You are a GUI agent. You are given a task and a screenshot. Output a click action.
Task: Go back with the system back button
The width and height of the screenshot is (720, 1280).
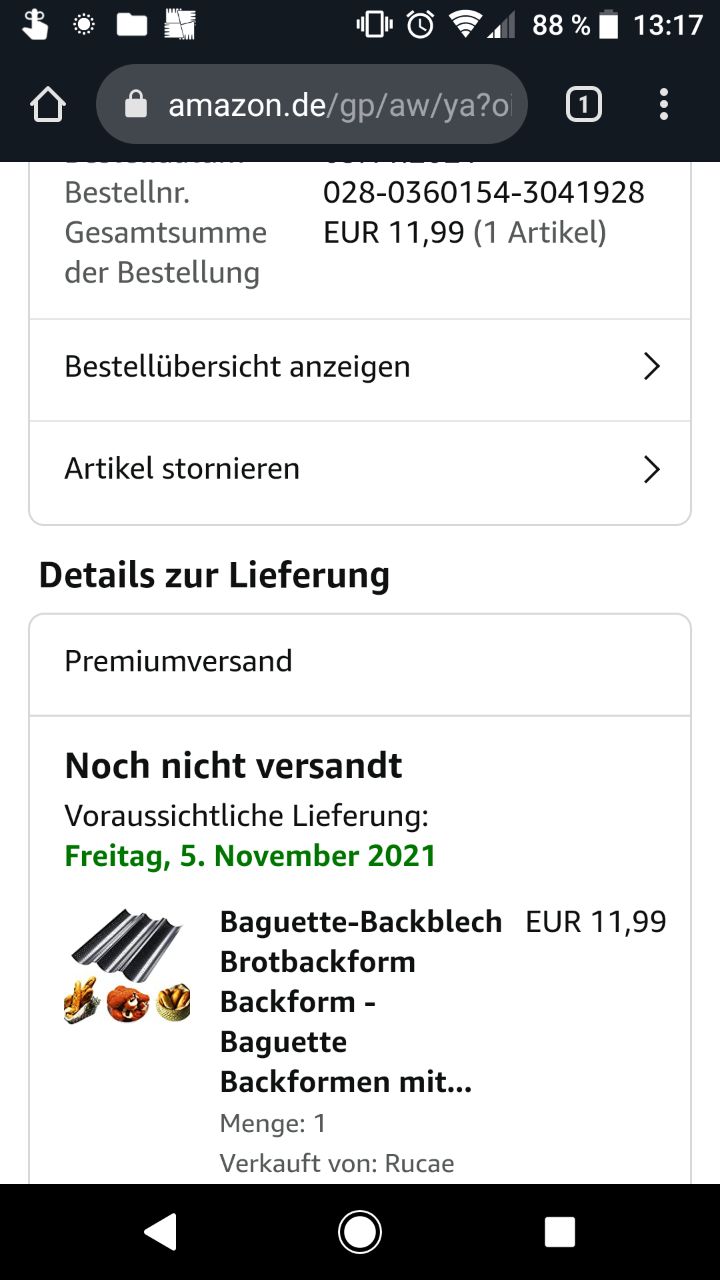(160, 1232)
